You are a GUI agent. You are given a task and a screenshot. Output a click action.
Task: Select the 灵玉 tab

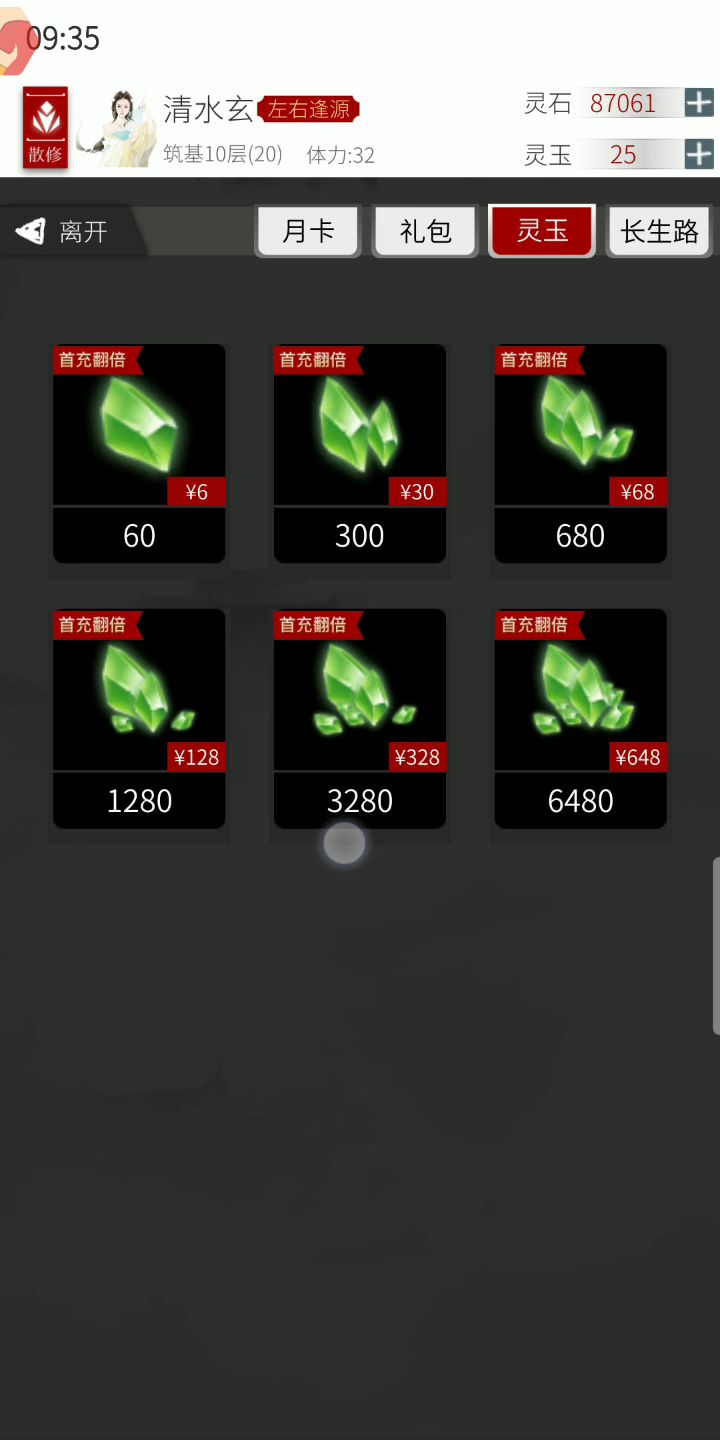tap(542, 231)
